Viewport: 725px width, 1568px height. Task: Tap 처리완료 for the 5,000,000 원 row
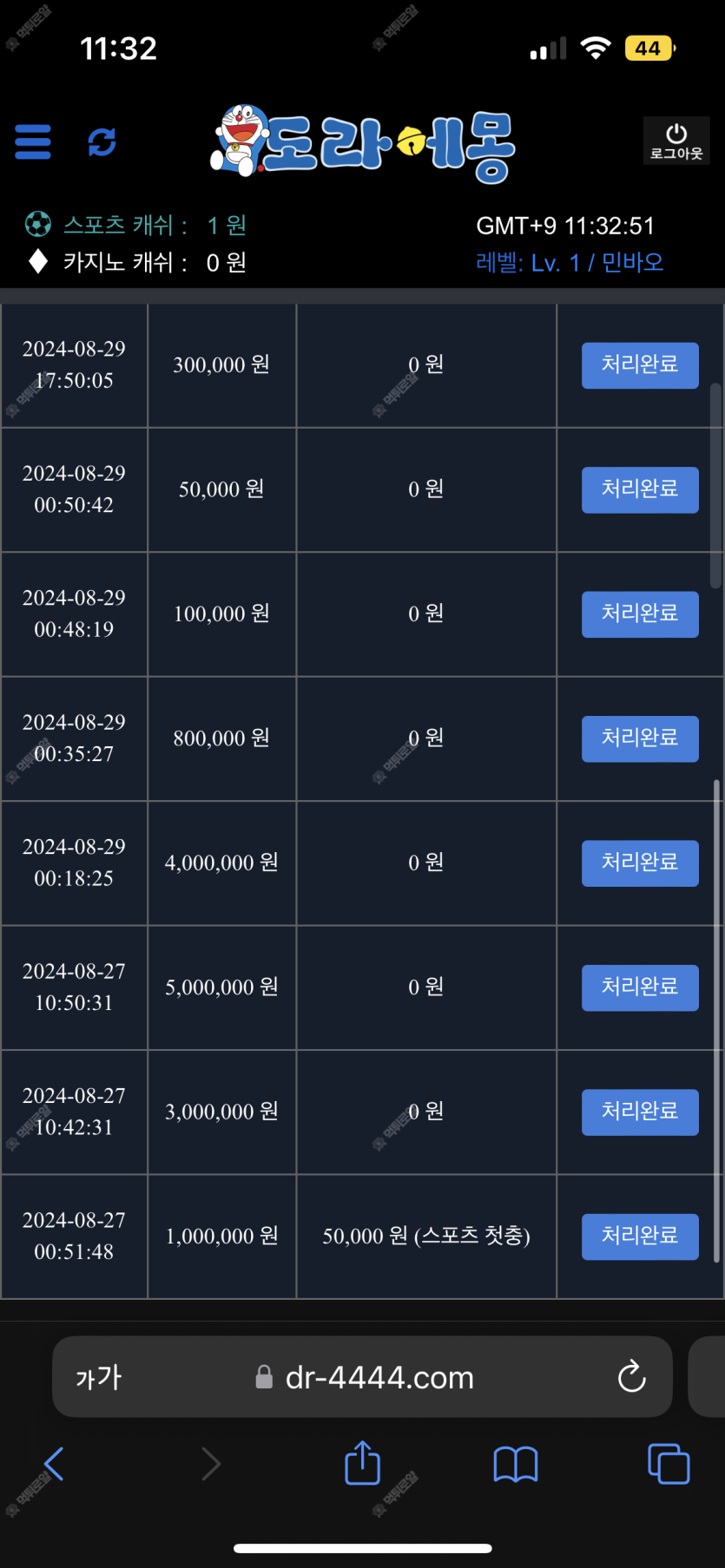pyautogui.click(x=640, y=987)
